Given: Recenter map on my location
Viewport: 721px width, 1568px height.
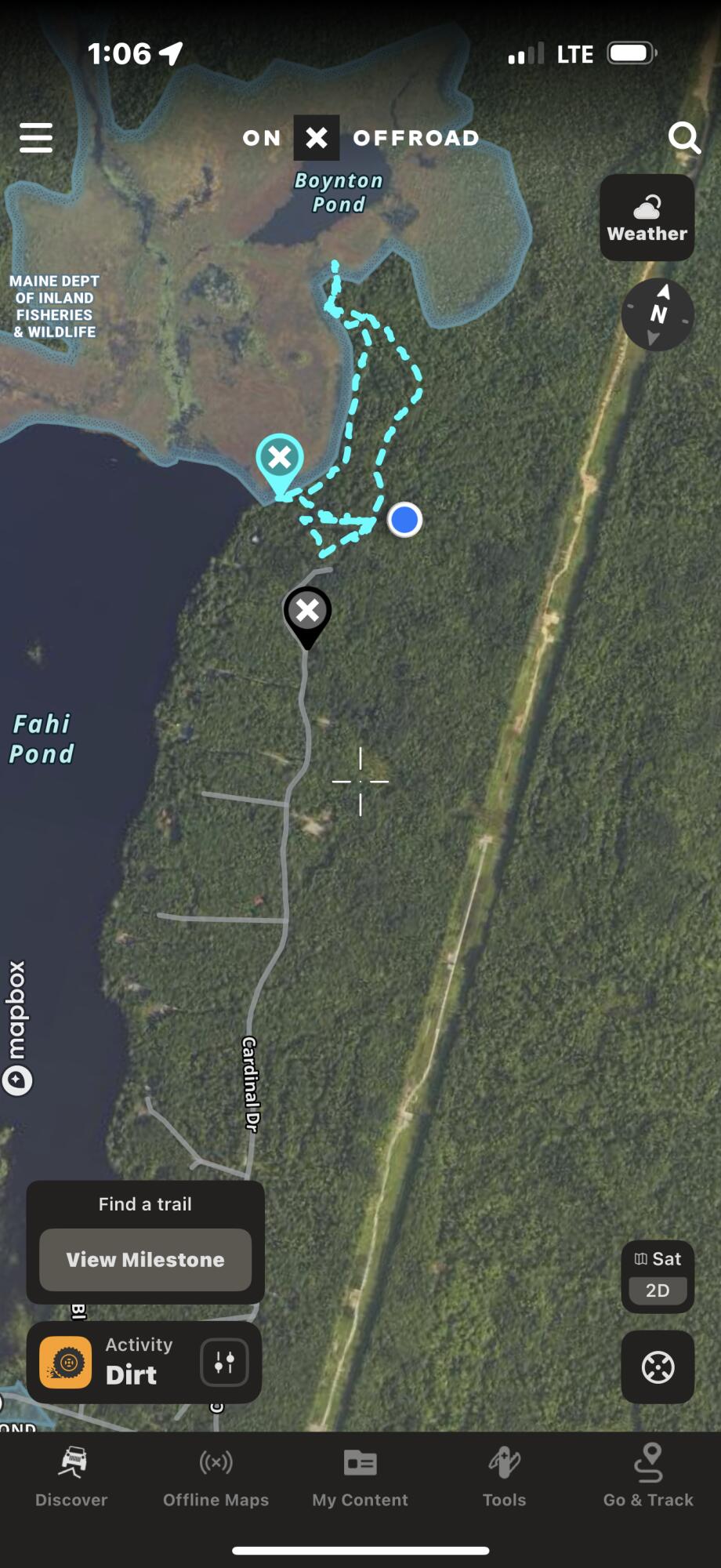Looking at the screenshot, I should (x=658, y=1367).
